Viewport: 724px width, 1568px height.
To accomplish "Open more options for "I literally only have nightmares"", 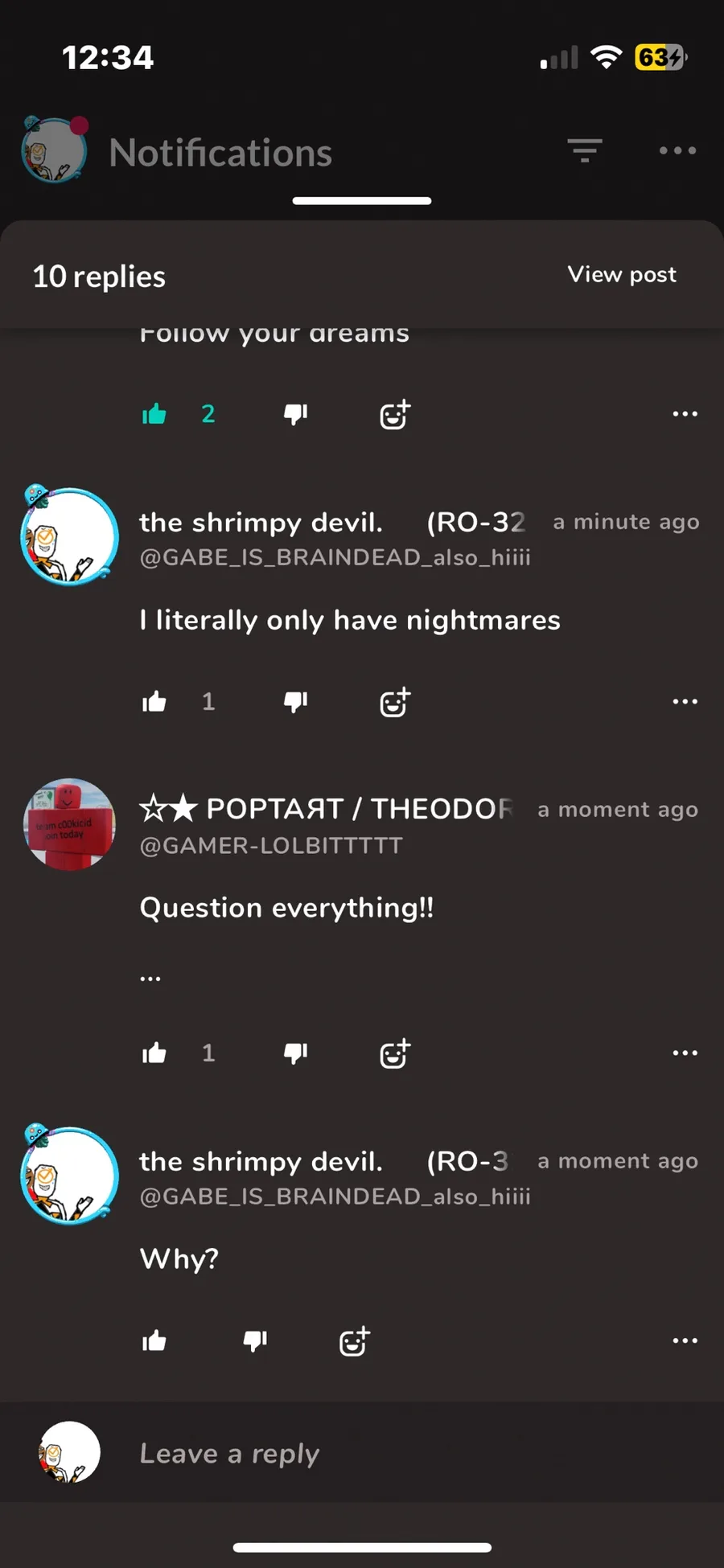I will 685,701.
